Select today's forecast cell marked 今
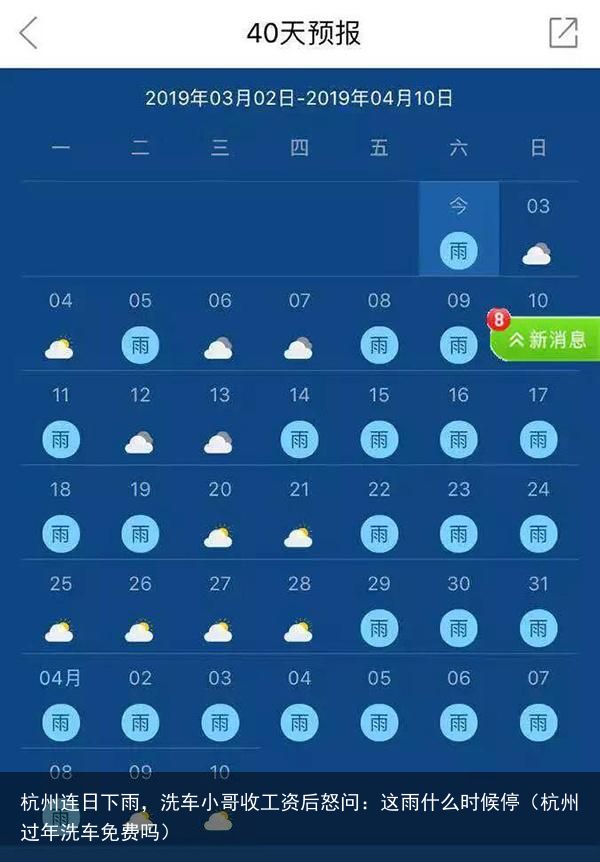 (458, 230)
